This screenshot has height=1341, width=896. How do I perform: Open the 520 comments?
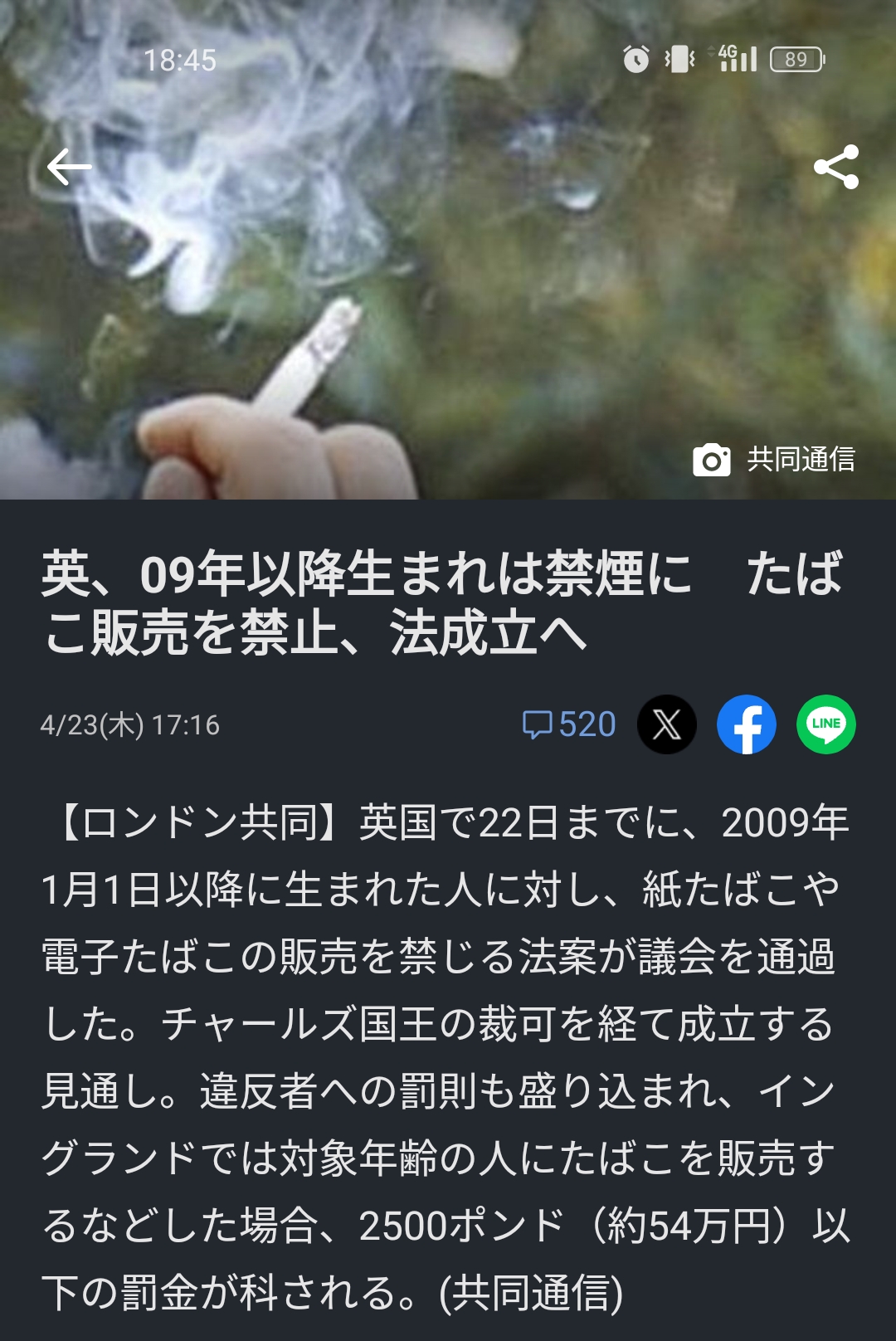coord(569,724)
